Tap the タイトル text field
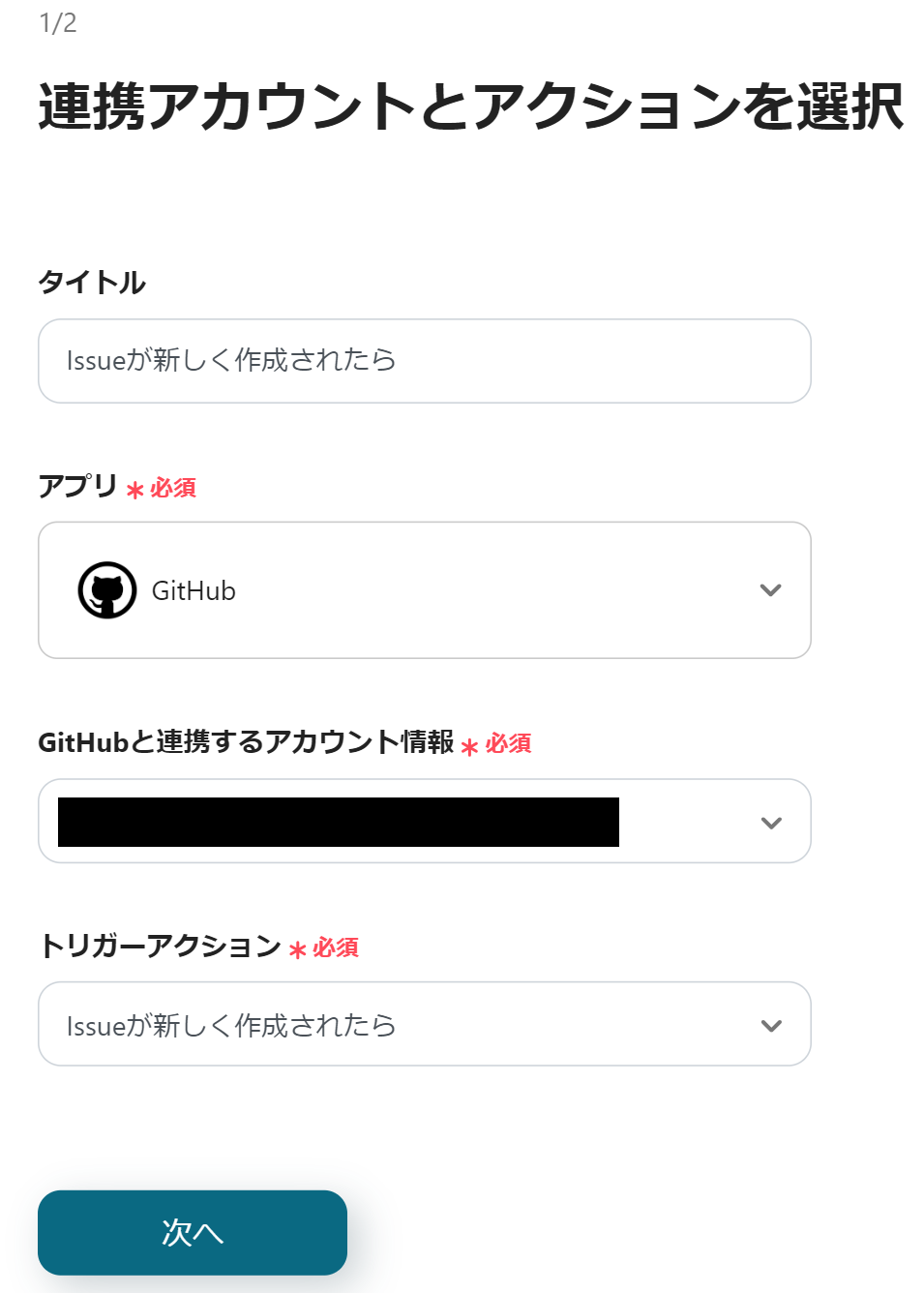The image size is (924, 1293). [424, 361]
